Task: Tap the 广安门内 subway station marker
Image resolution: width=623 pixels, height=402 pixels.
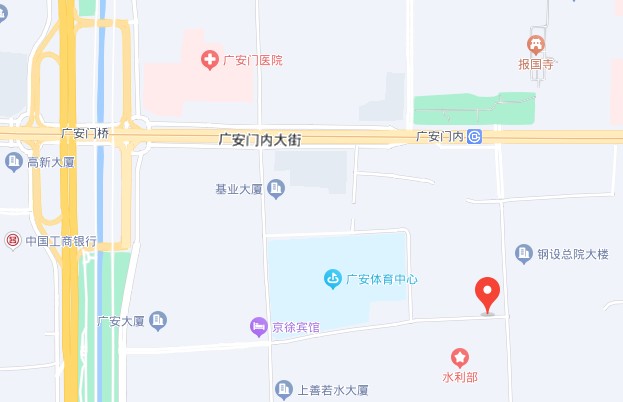Action: coord(474,136)
